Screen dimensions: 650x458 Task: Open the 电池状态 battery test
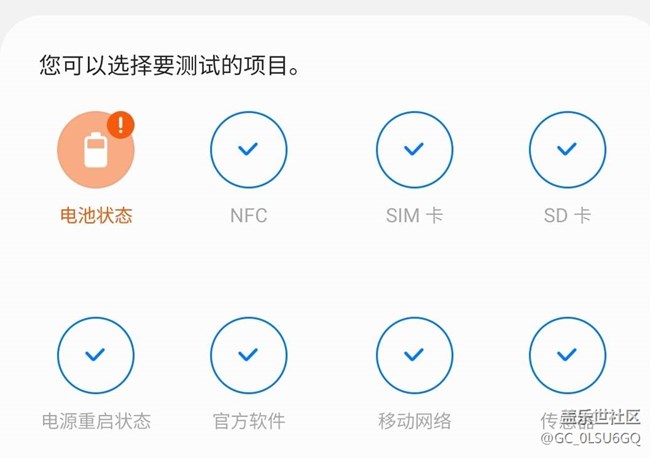pyautogui.click(x=95, y=151)
